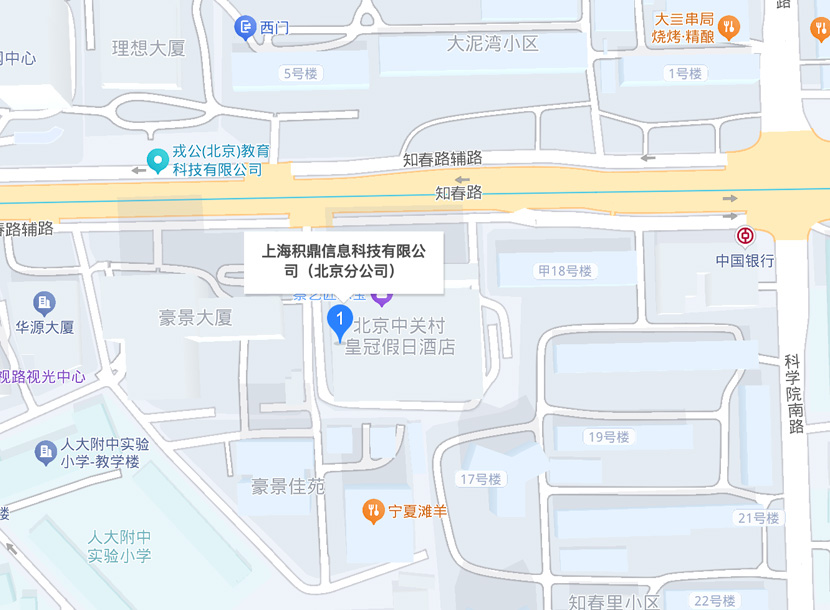Select the 人大附中实验小学-教学楼 marker
Screen dimensions: 830x610
coord(44,452)
